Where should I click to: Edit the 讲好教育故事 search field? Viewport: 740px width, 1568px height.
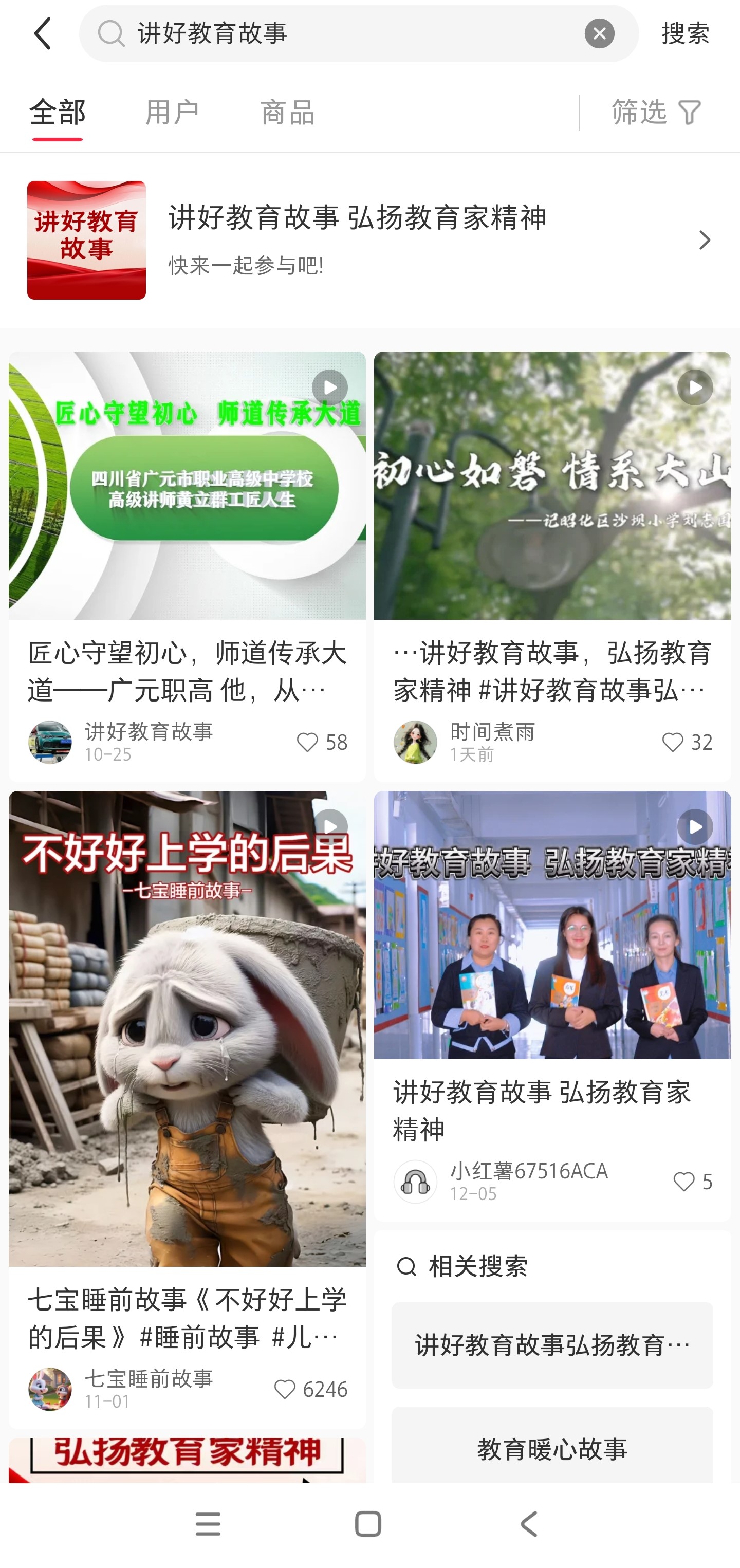pyautogui.click(x=353, y=33)
